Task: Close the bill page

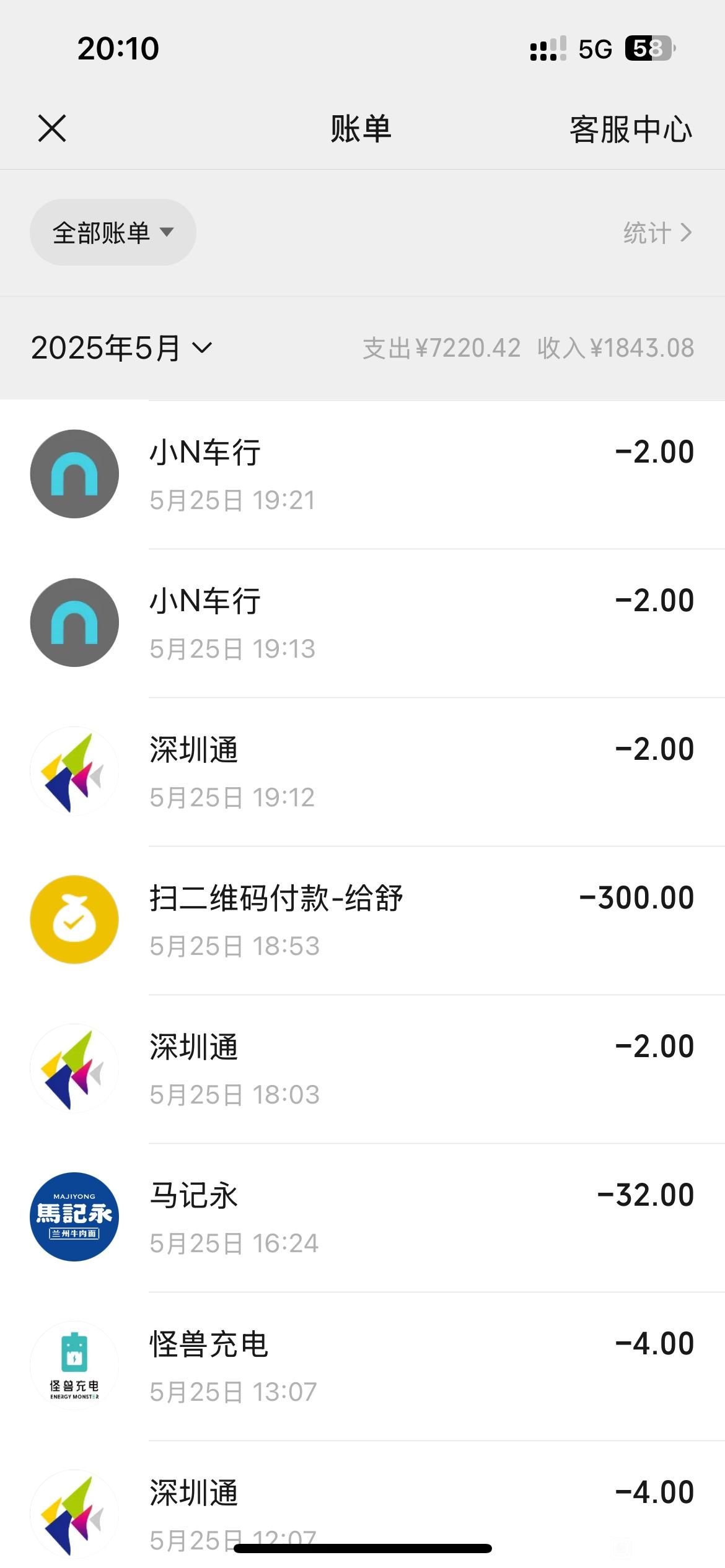Action: (x=52, y=129)
